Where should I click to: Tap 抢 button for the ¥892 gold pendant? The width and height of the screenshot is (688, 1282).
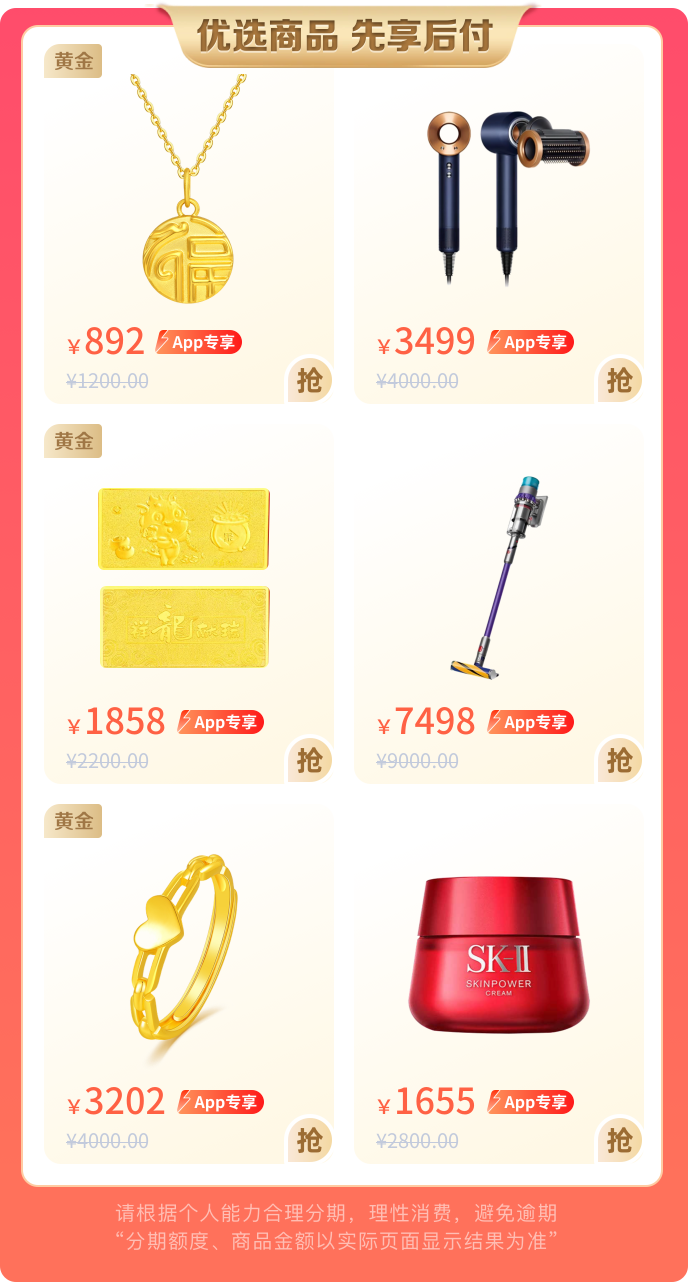(309, 380)
